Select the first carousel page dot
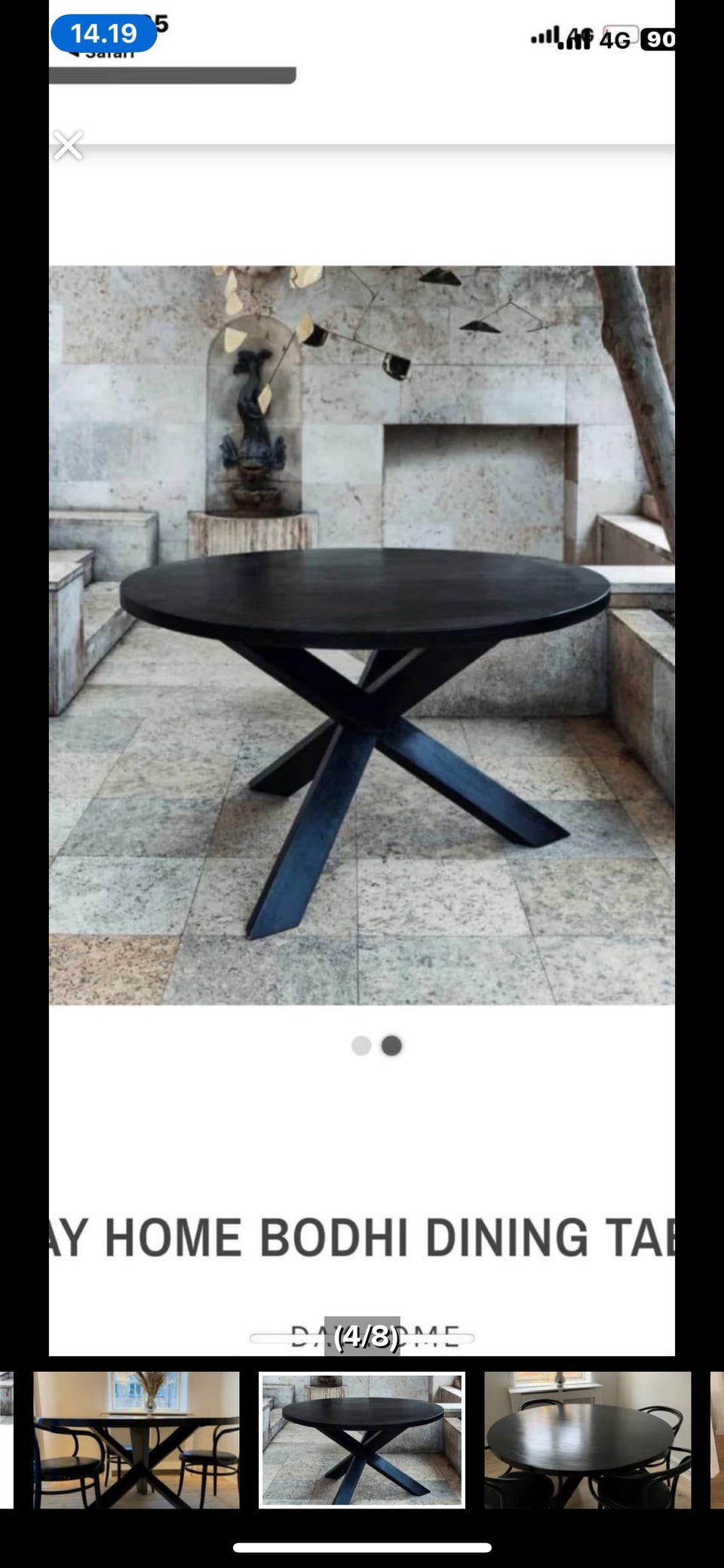Screen dimensions: 724x1568 tap(361, 1045)
